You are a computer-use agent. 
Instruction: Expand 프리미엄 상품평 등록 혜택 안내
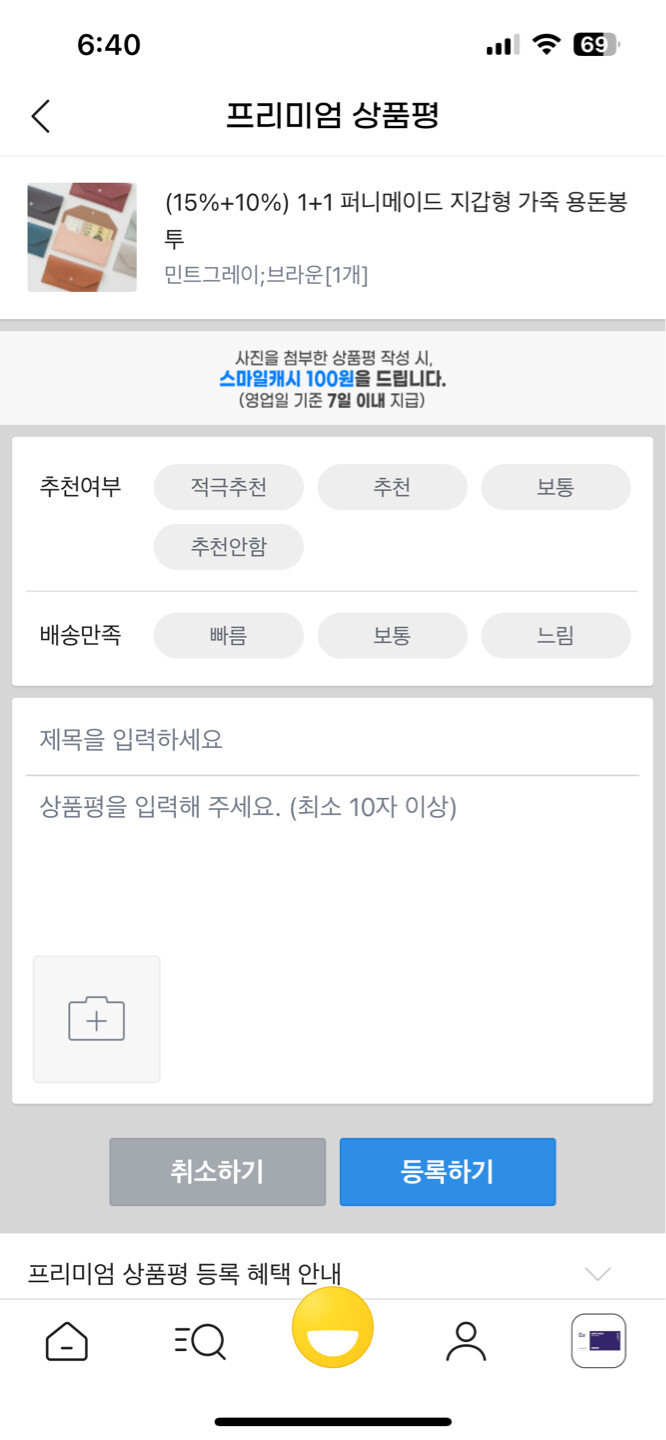(x=332, y=1273)
